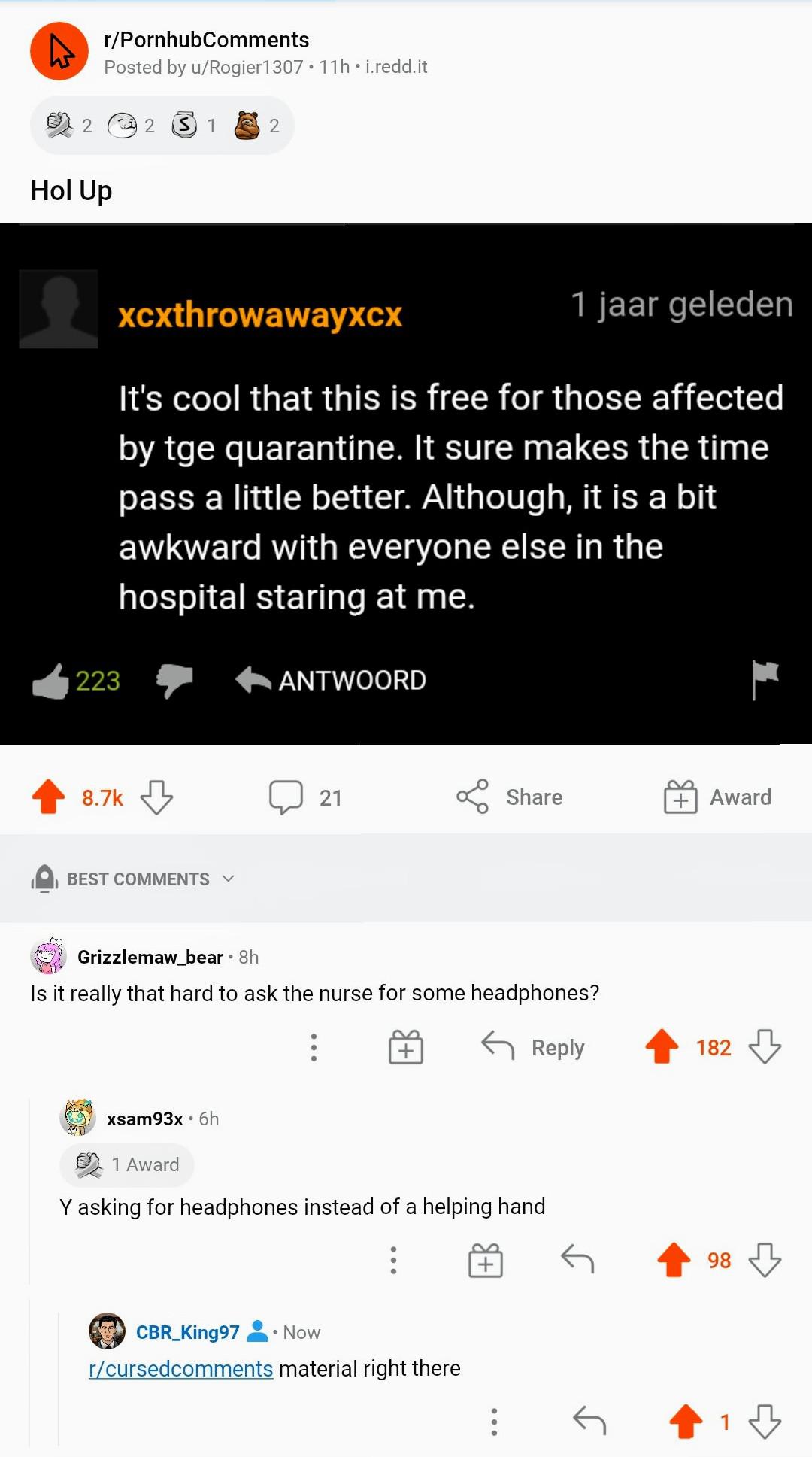Image resolution: width=812 pixels, height=1457 pixels.
Task: Award xsam93x's comment
Action: click(485, 1260)
